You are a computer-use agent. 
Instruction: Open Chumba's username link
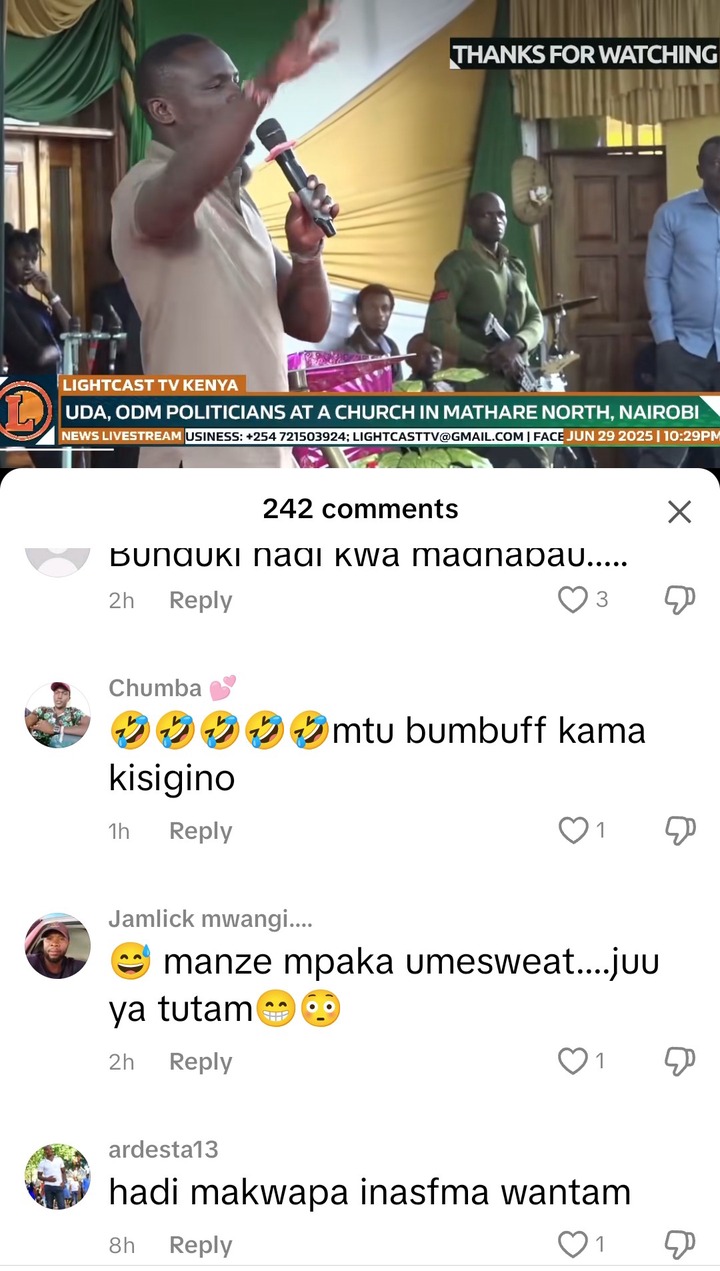(155, 688)
